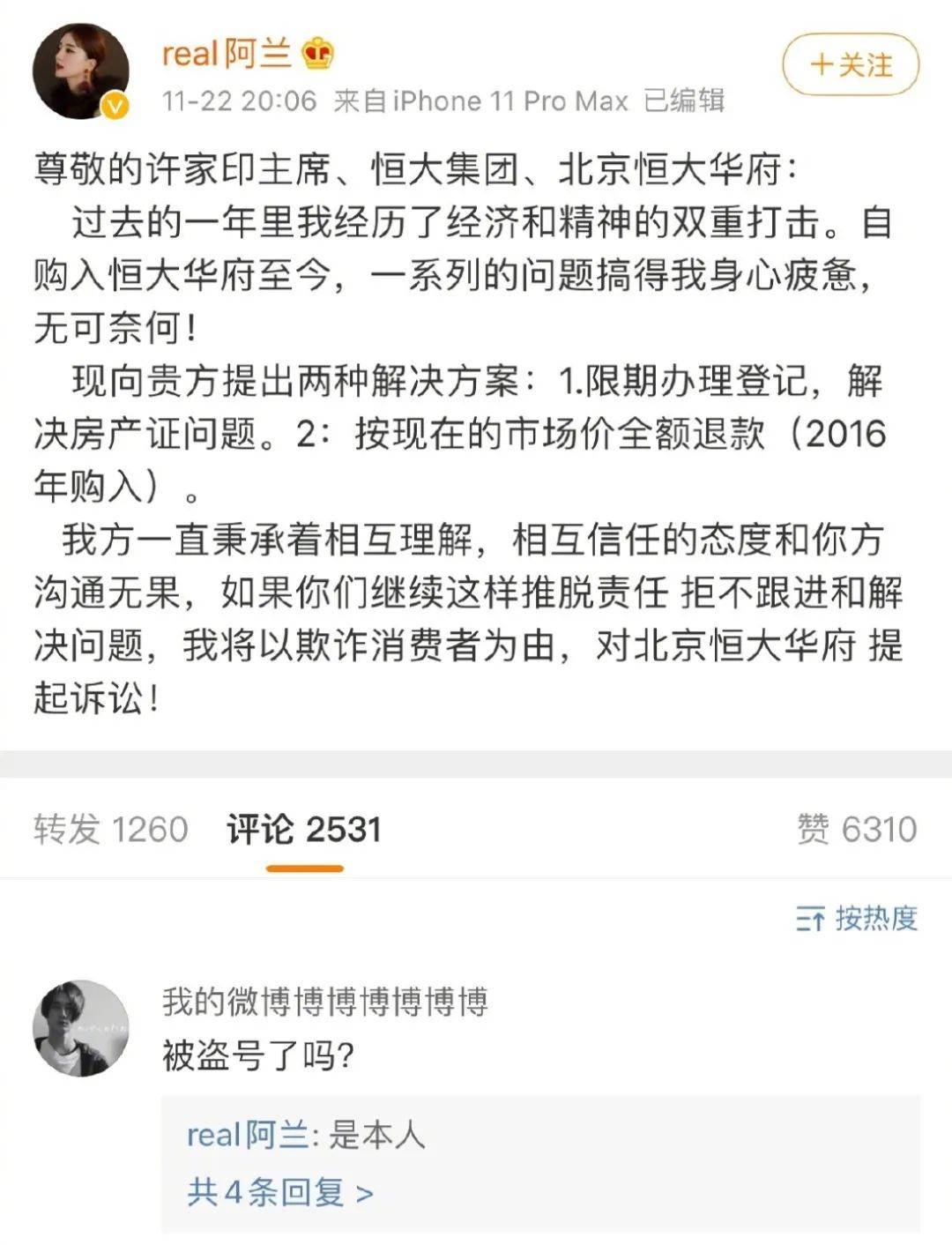
Task: Switch to the 评论 2531 tab
Action: tap(303, 829)
